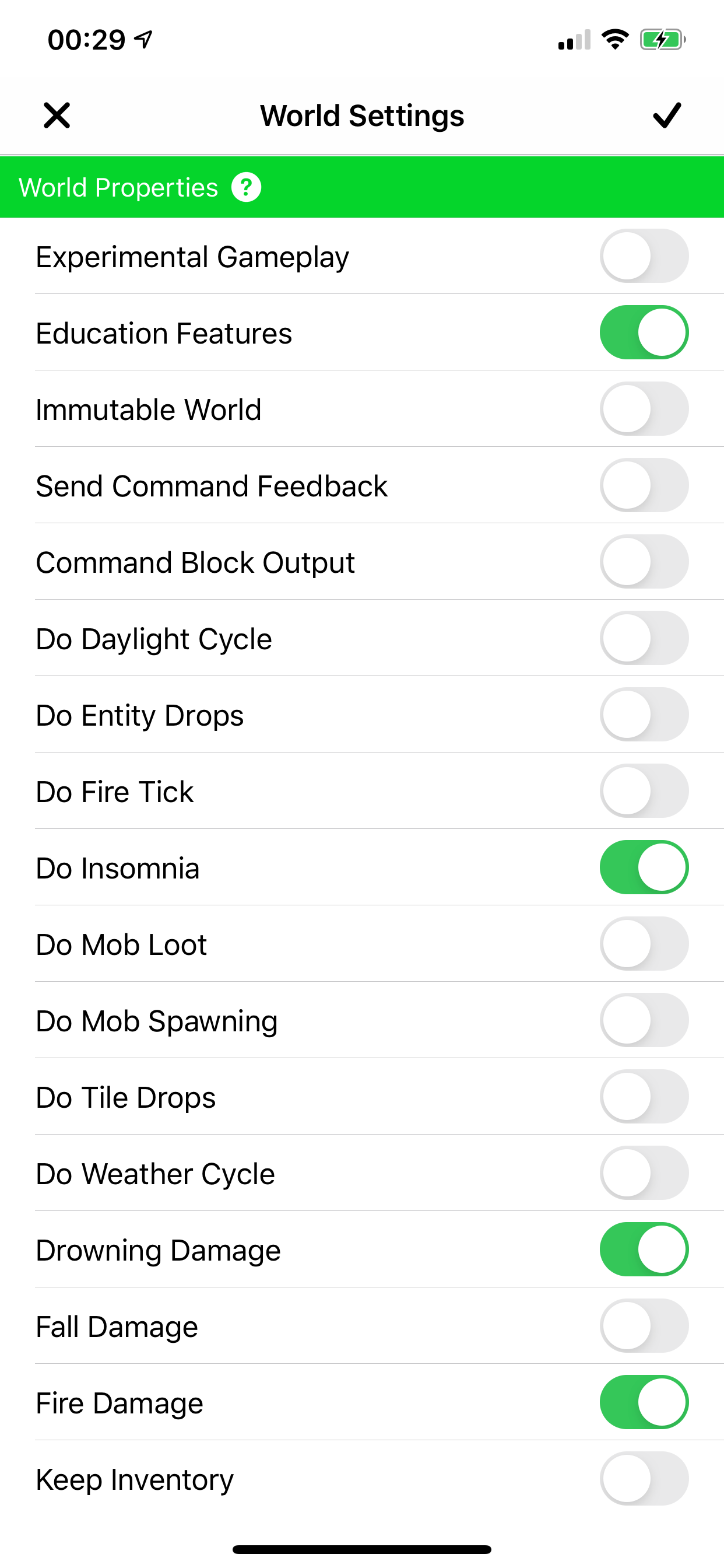This screenshot has height=1568, width=724.
Task: Enable Immutable World
Action: pos(644,409)
